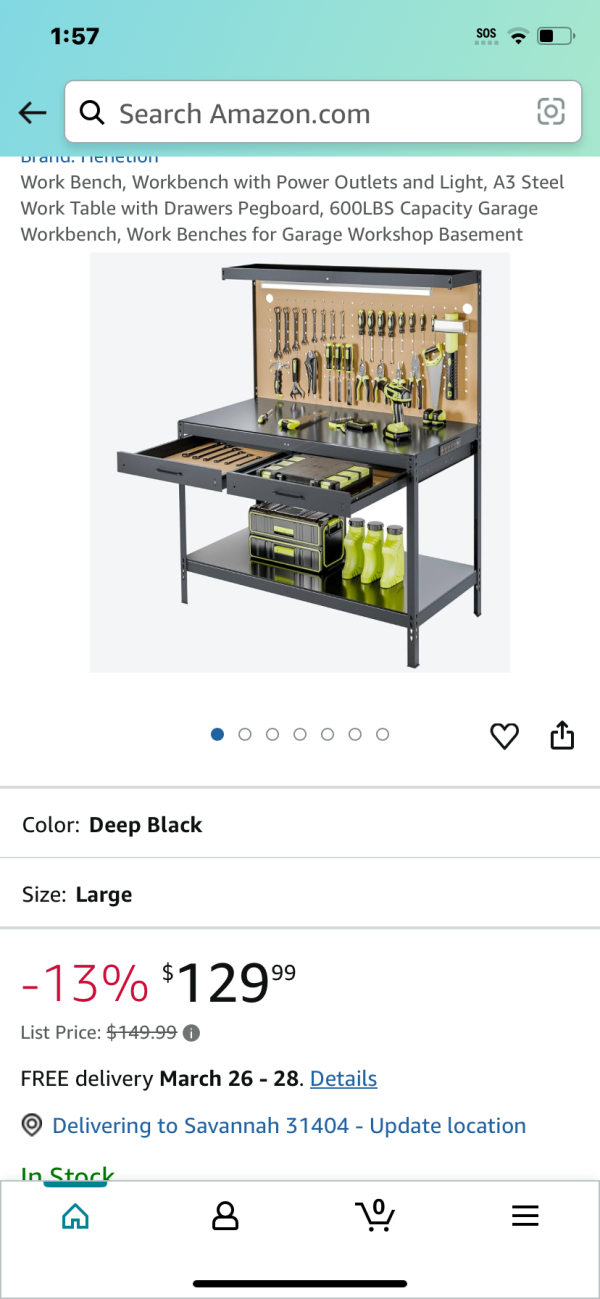Open delivery Details link
This screenshot has width=600, height=1299.
343,1079
